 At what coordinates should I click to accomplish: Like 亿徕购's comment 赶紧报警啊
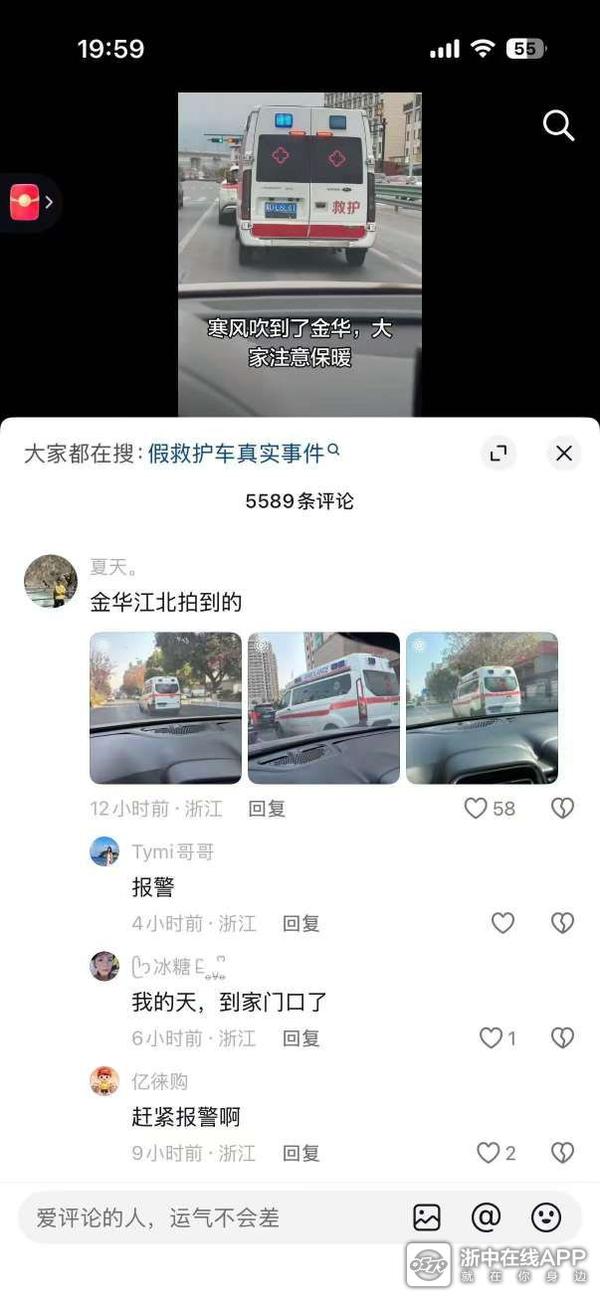pos(488,1153)
